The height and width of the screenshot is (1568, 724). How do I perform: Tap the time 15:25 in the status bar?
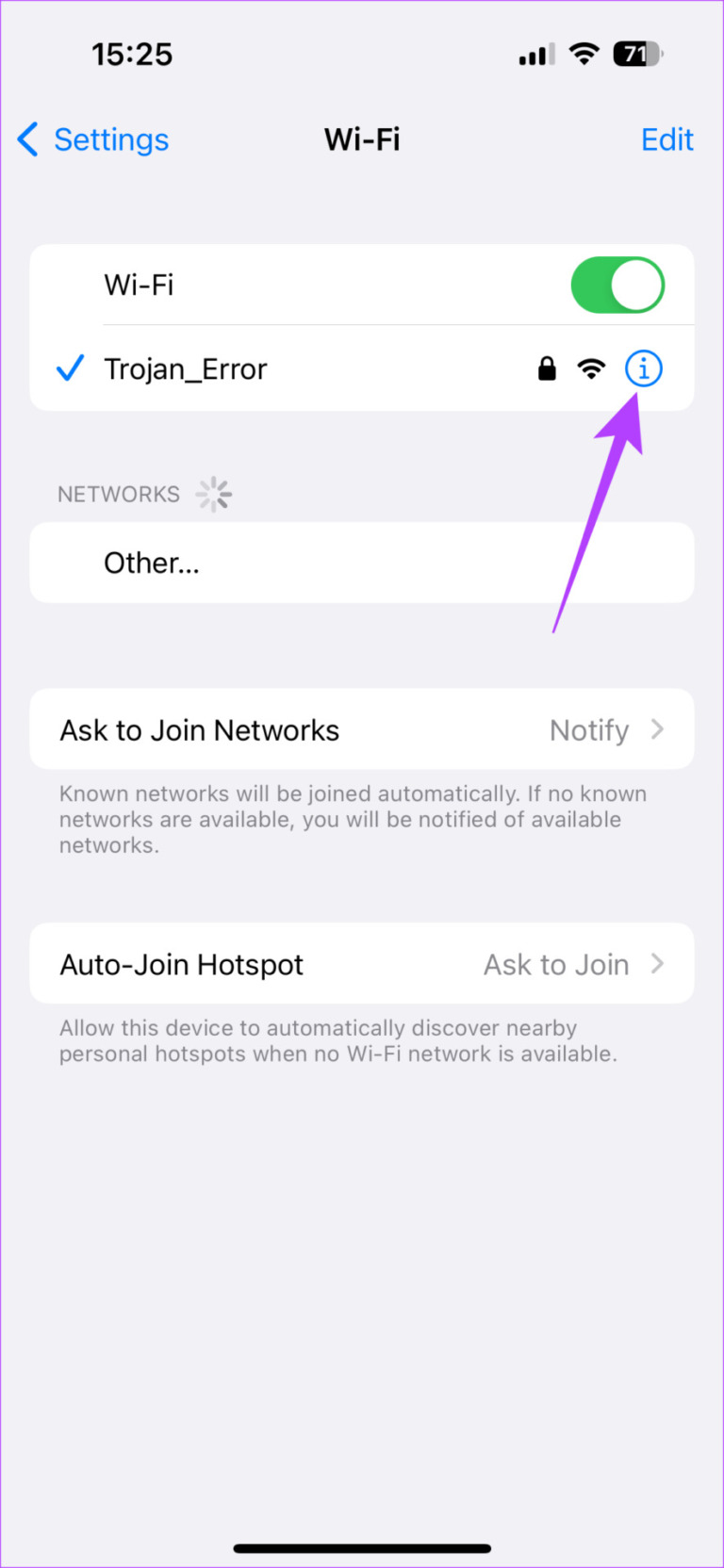(132, 54)
